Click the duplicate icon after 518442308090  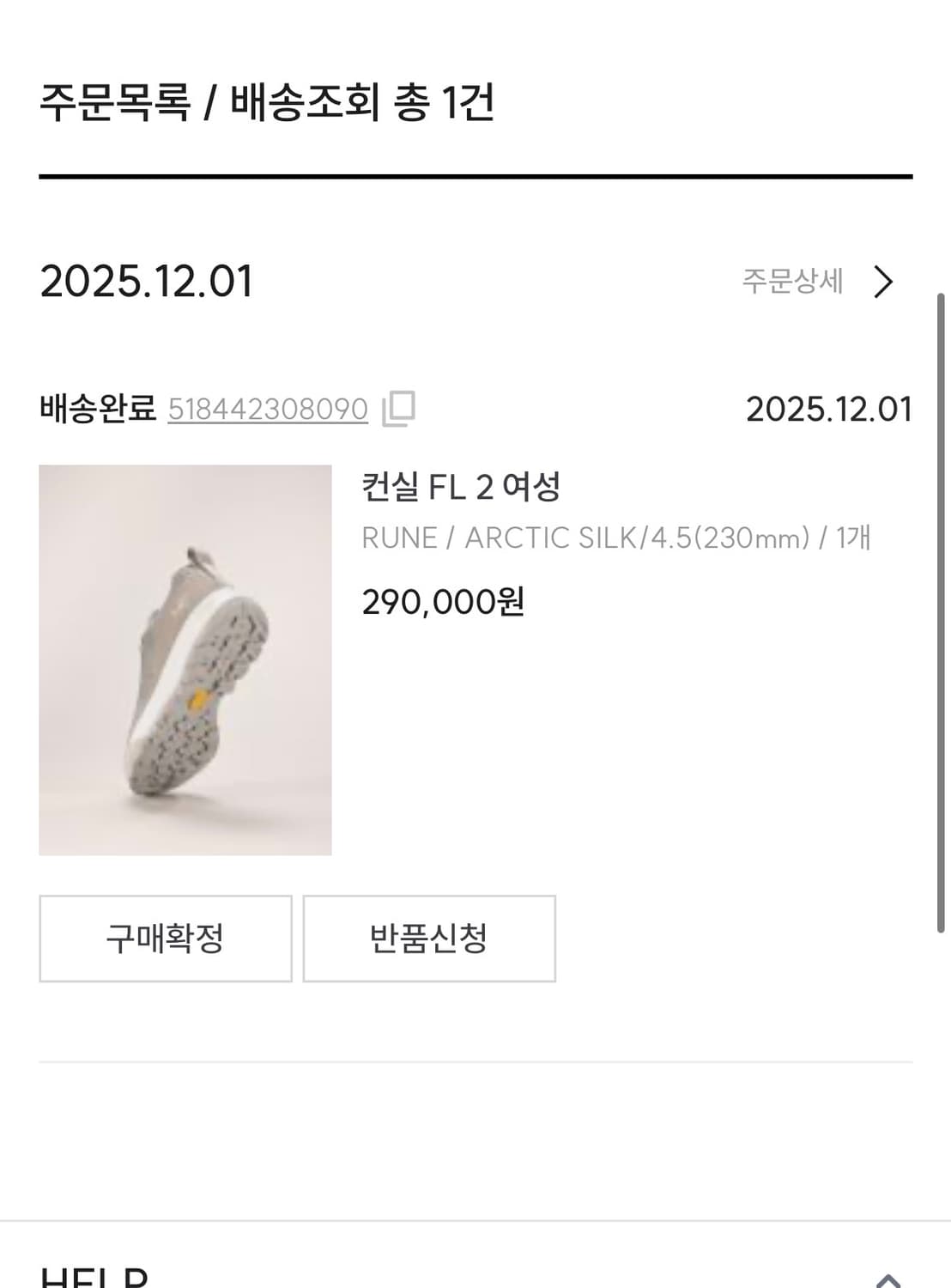(397, 407)
